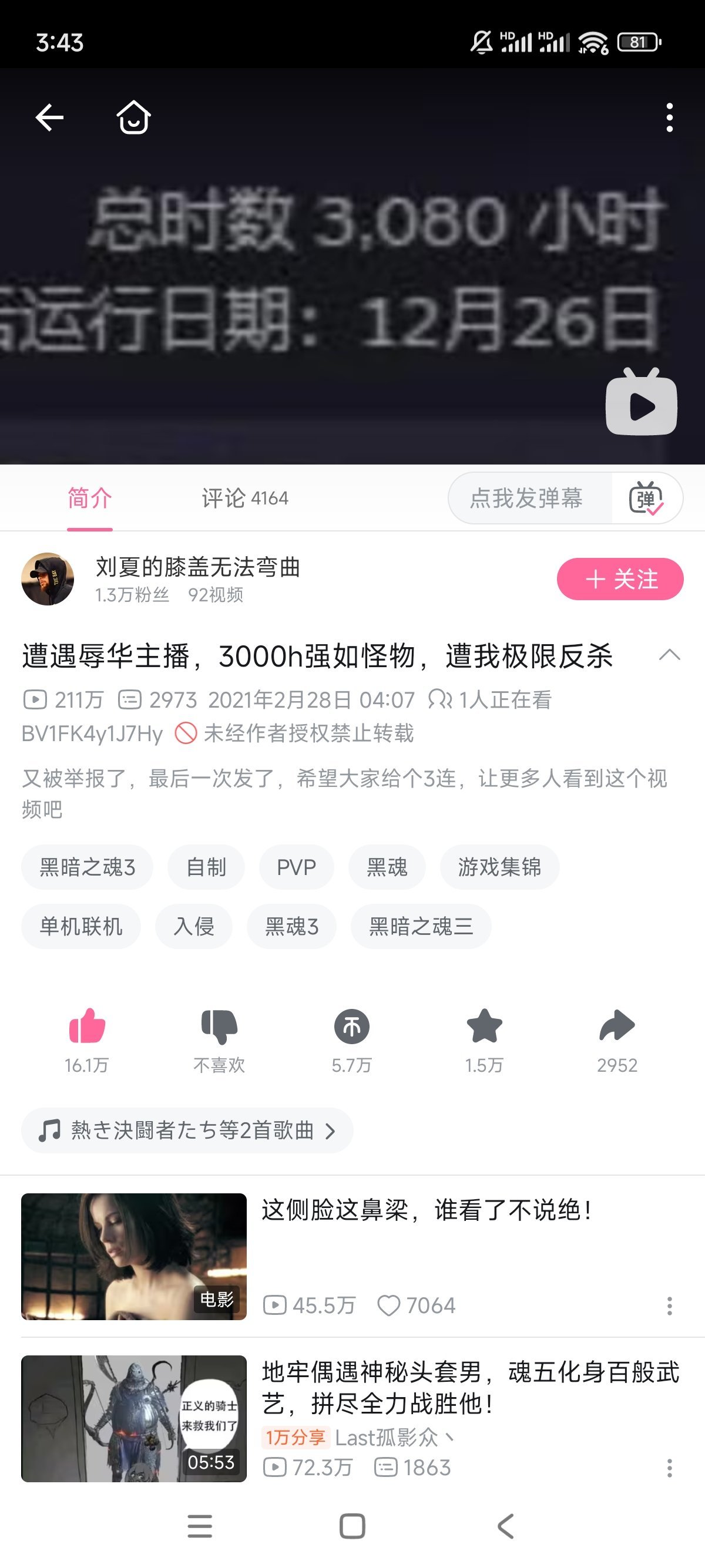Mark the video as 不喜欢

pos(219,1027)
